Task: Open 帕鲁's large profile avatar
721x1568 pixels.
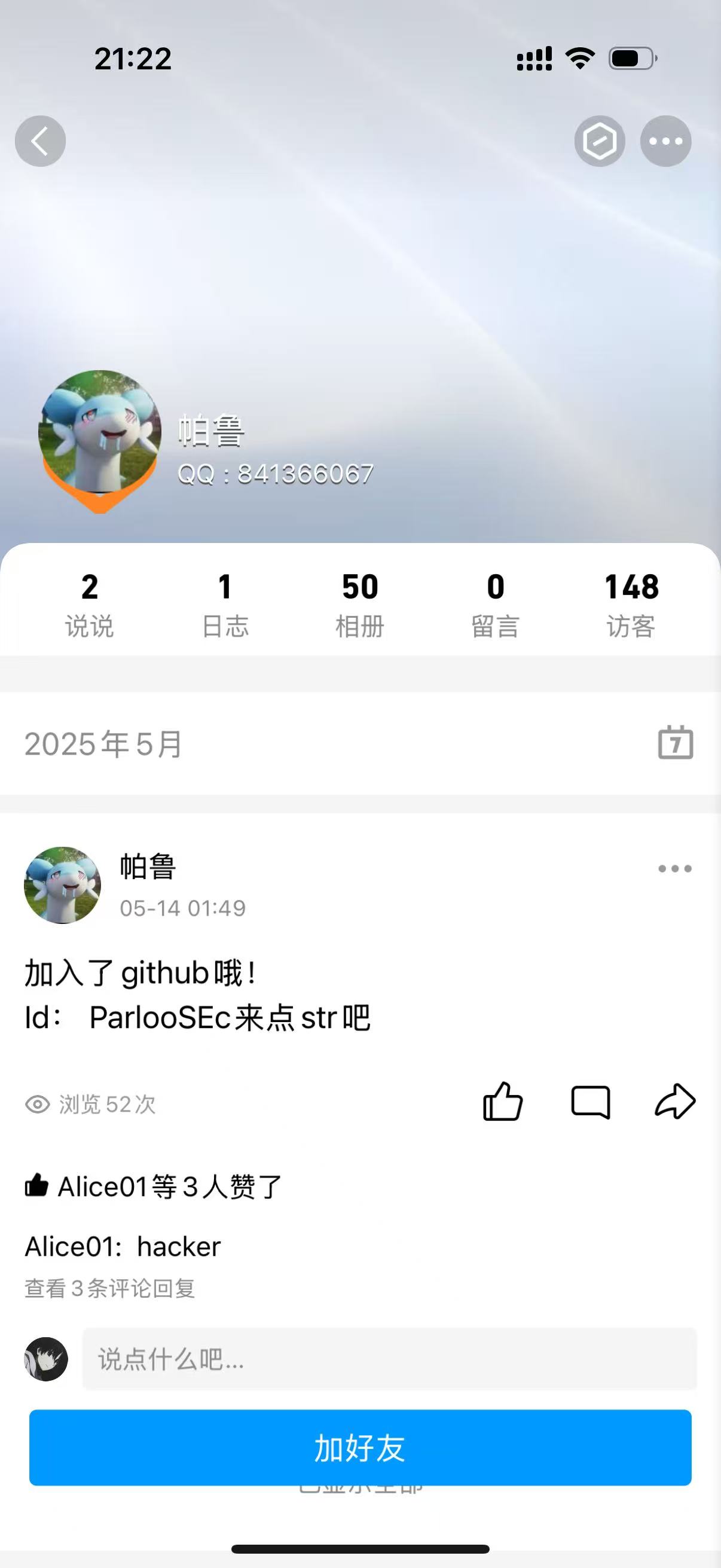Action: point(100,432)
